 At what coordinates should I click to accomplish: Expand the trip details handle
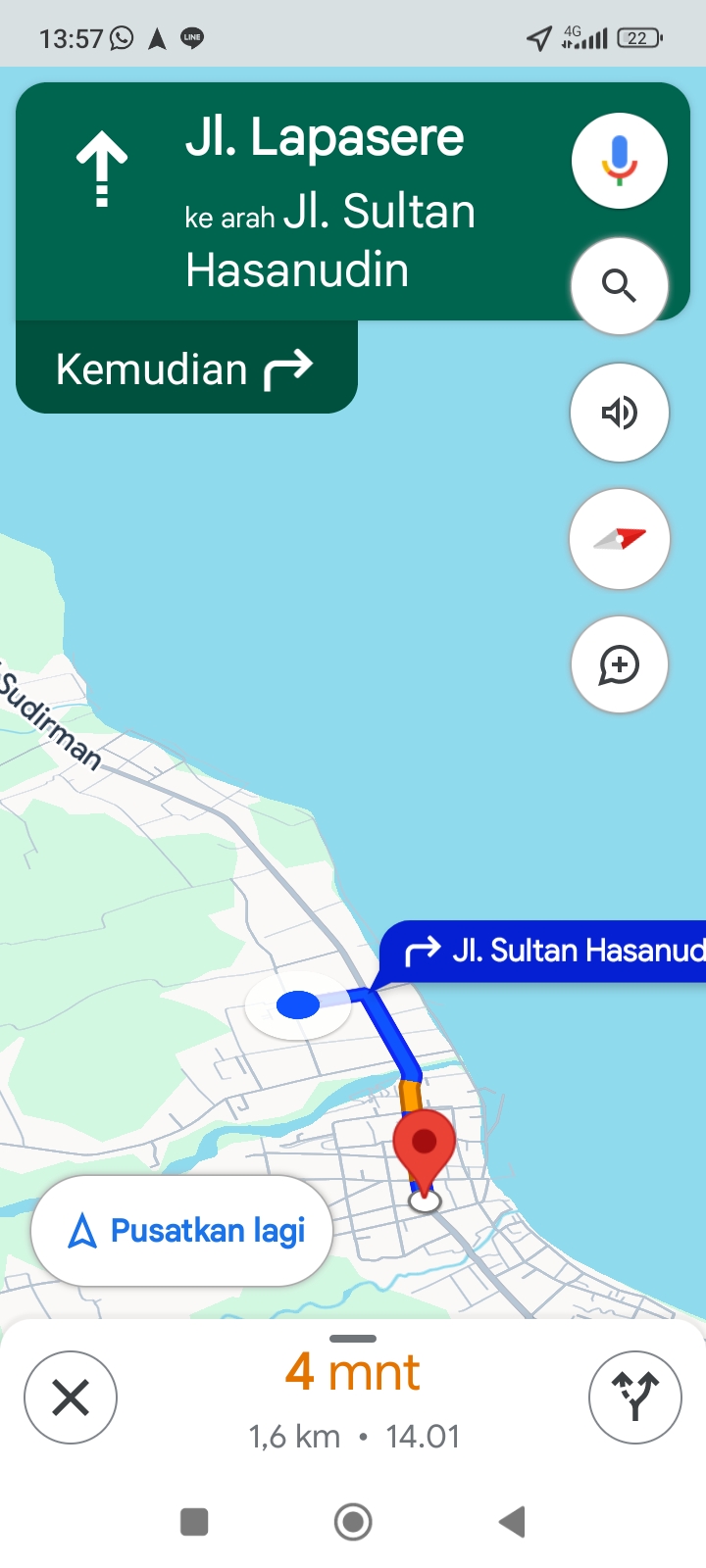click(353, 1339)
